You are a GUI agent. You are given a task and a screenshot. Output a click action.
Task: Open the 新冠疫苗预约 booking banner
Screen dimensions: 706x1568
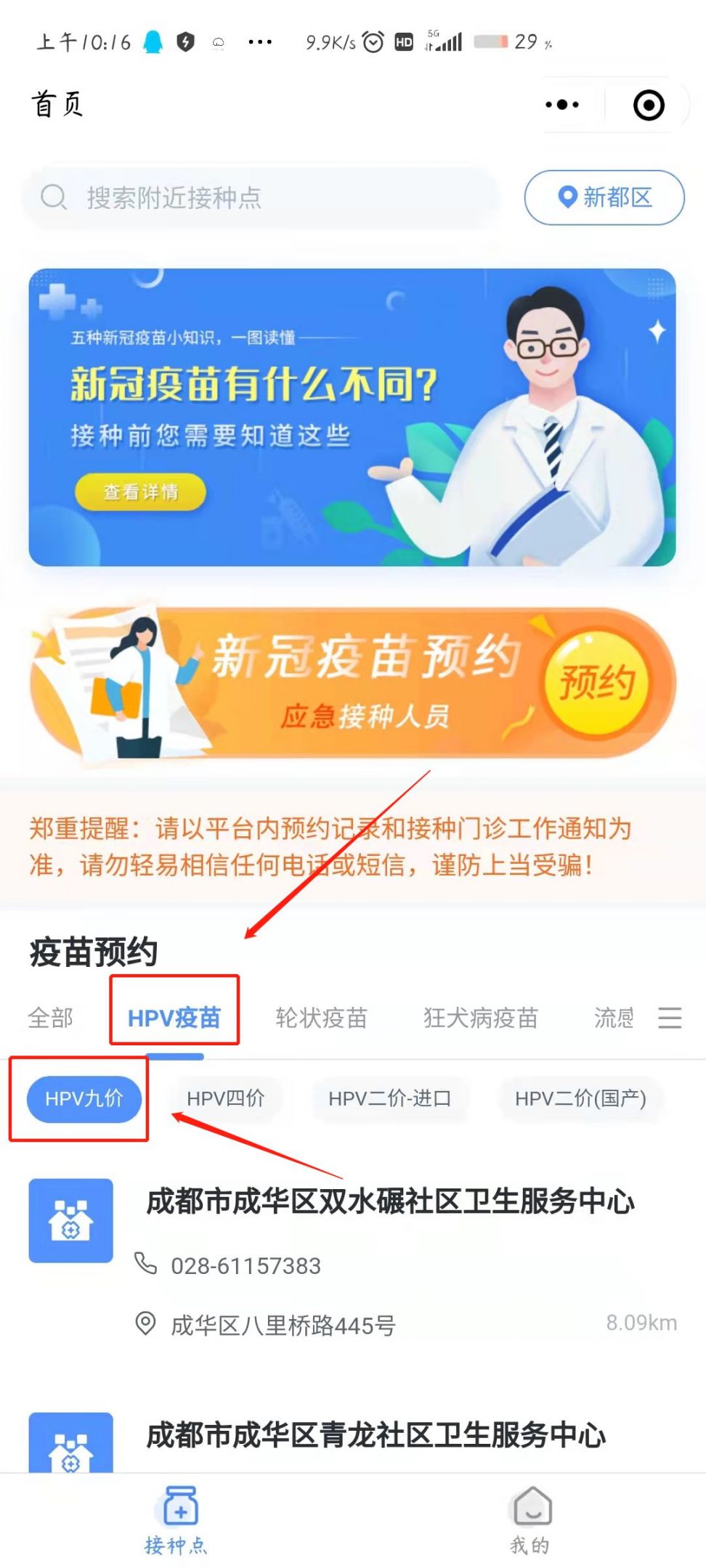coord(353,682)
